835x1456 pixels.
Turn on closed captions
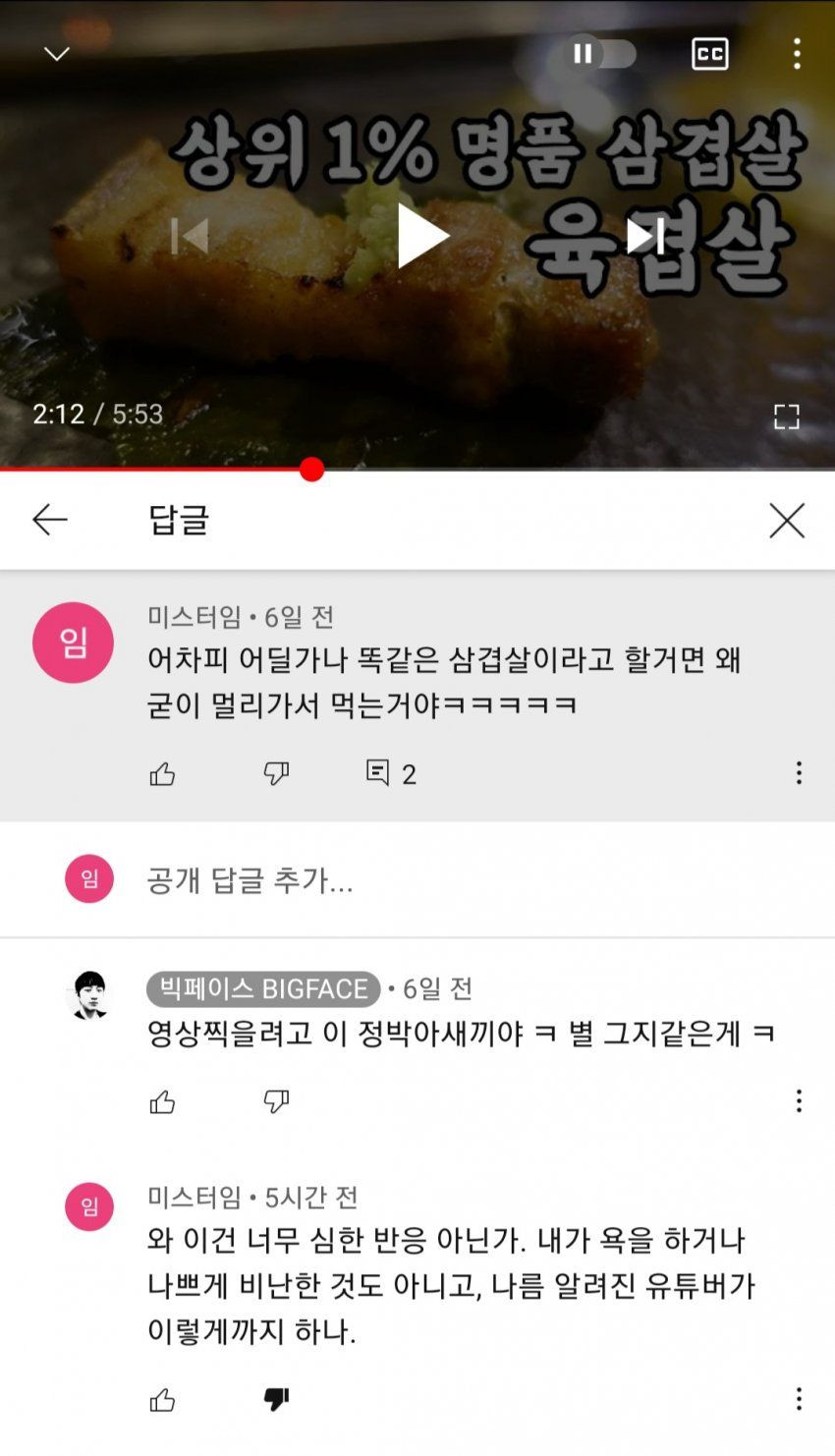tap(709, 54)
